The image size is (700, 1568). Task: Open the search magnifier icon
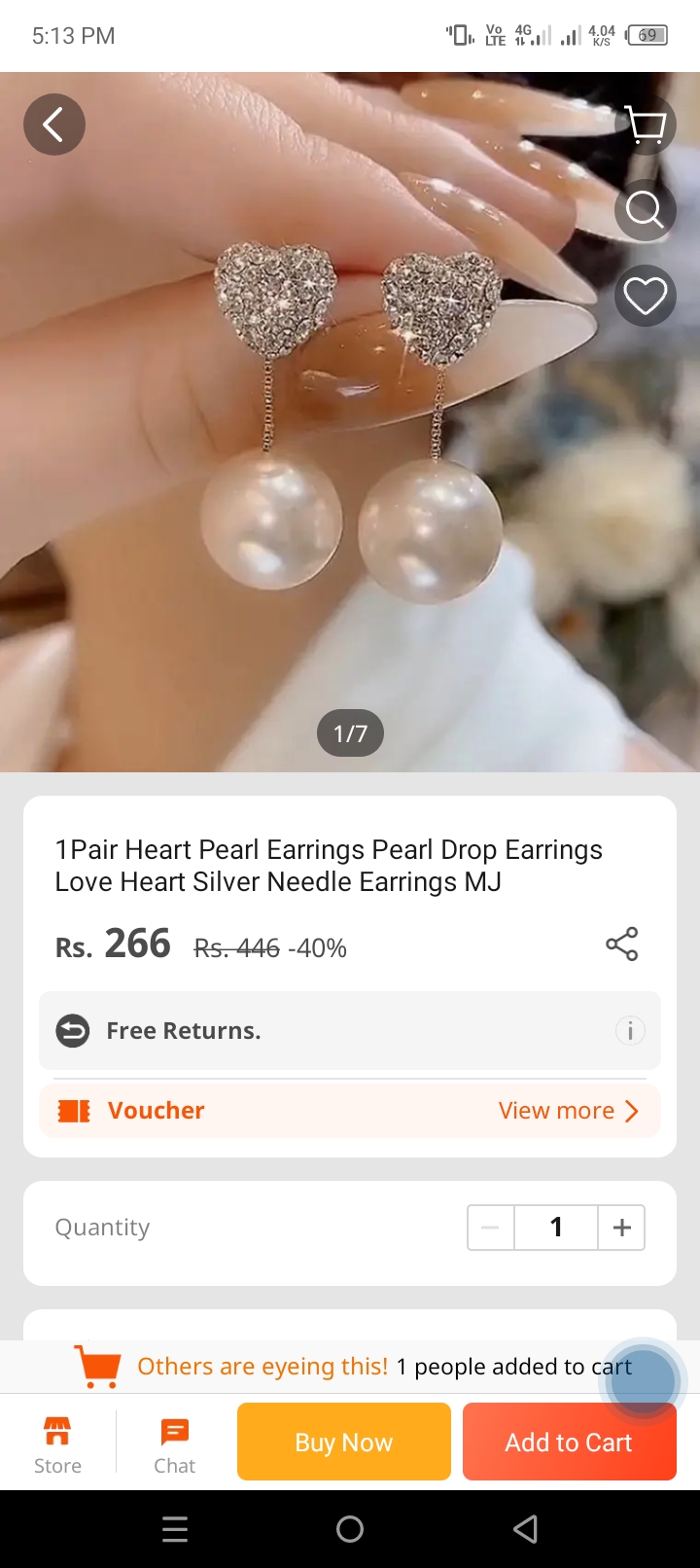646,209
